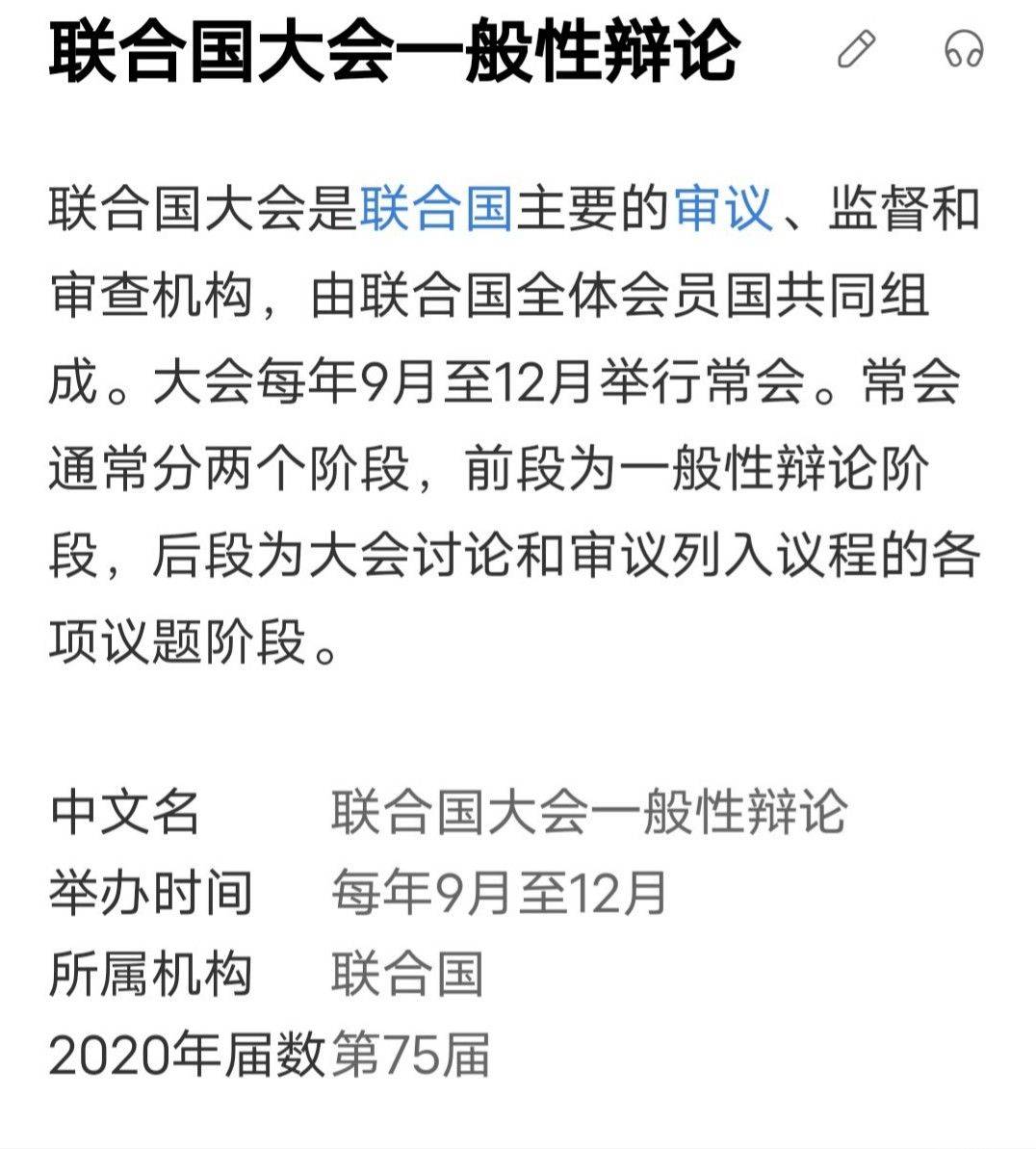
Task: Tap the headphones listen icon
Action: 964,49
